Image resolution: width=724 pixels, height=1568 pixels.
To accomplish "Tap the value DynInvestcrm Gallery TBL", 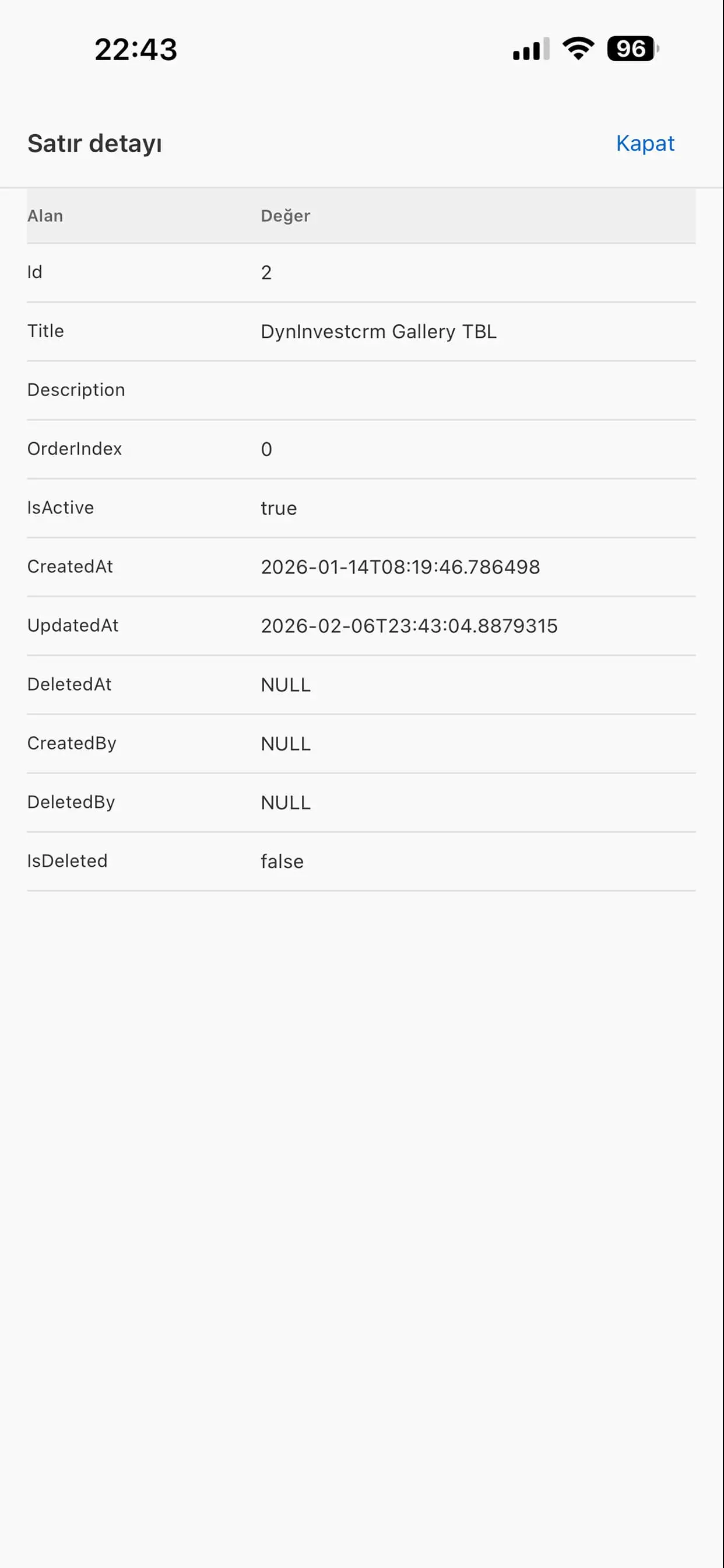I will pyautogui.click(x=378, y=332).
